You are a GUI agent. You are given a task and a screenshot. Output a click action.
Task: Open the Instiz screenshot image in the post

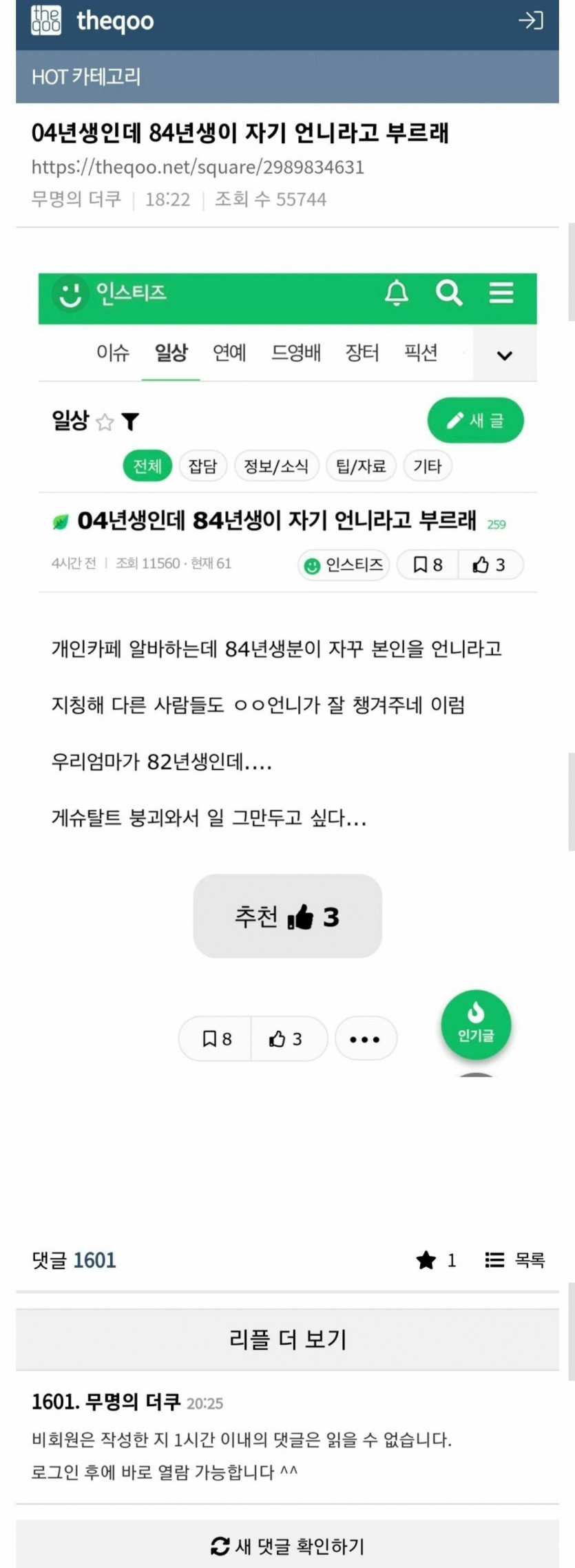click(287, 675)
